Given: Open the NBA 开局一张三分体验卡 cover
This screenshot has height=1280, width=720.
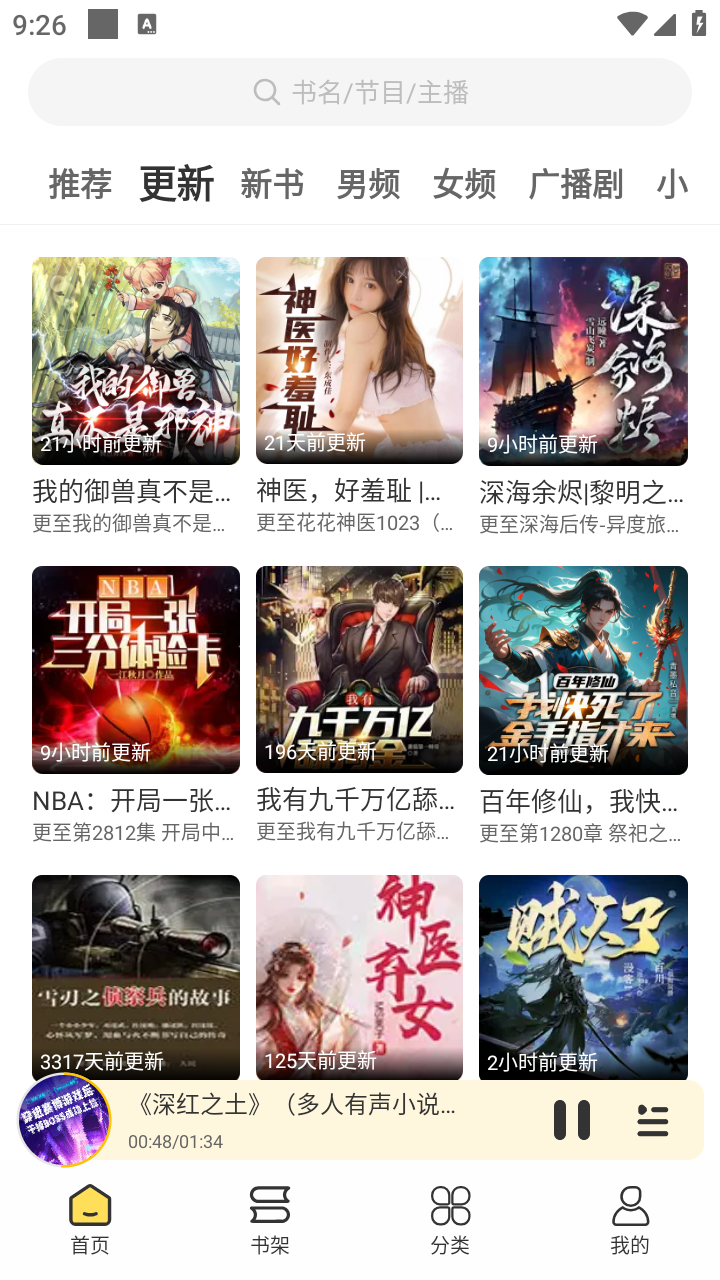Looking at the screenshot, I should 135,670.
